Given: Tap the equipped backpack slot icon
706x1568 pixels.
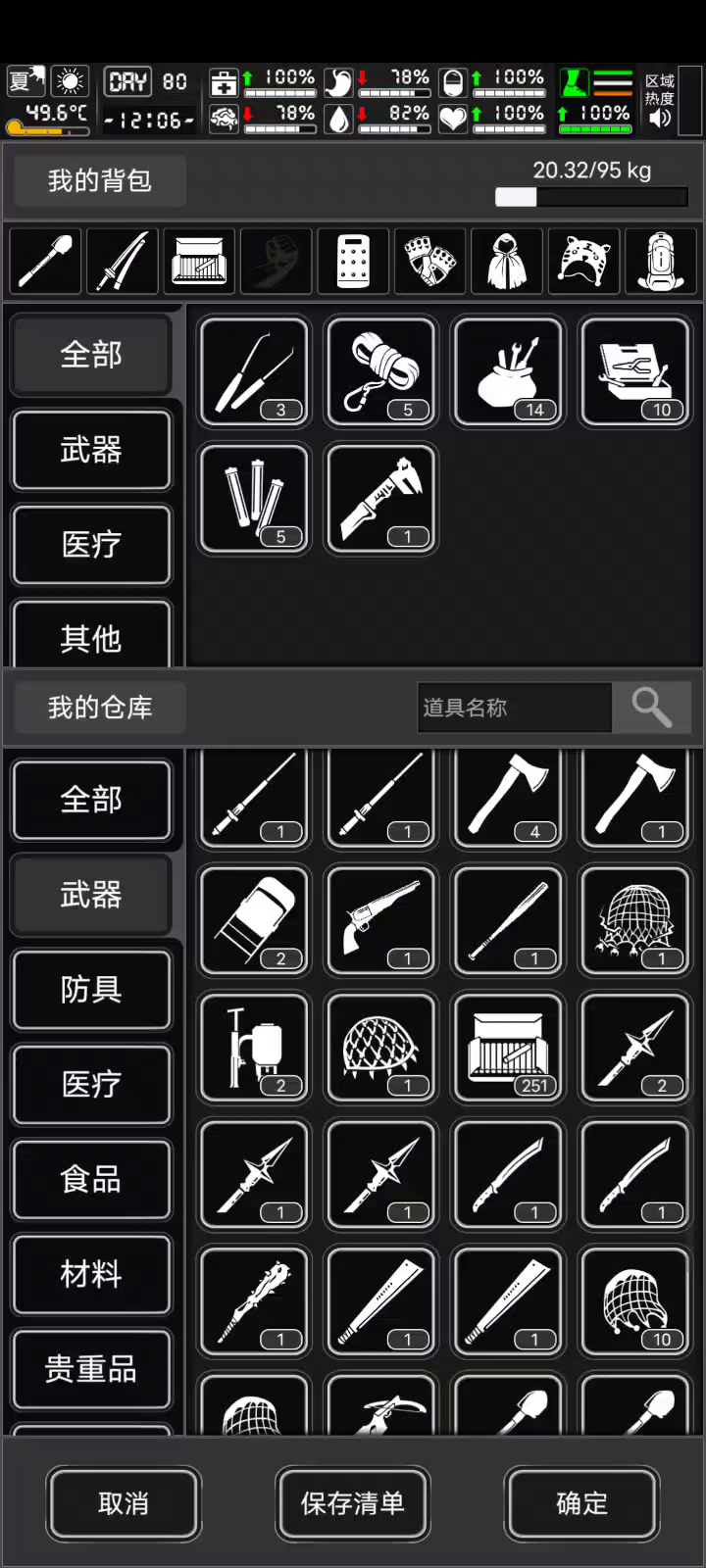Looking at the screenshot, I should pos(660,262).
